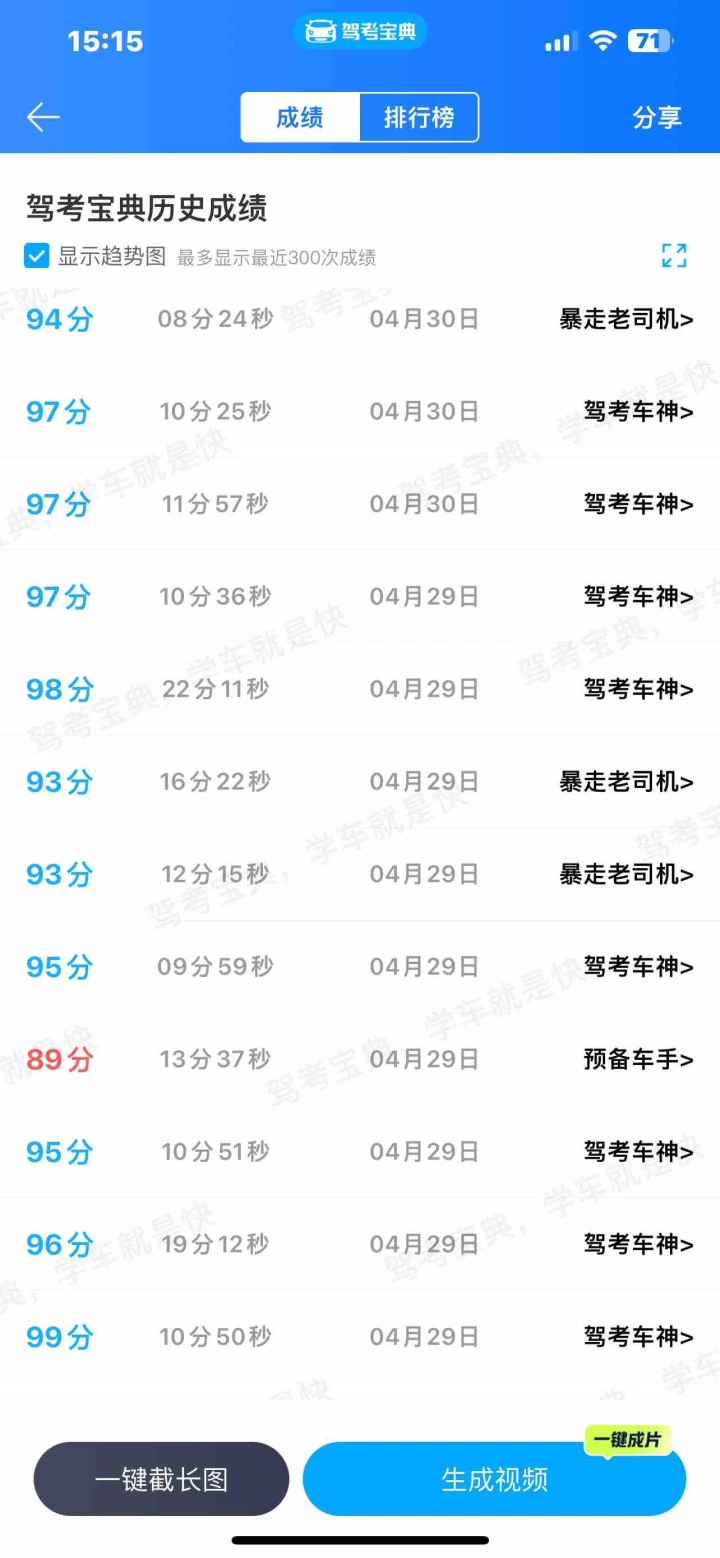Open the 98分 record taking 22分11秒

point(360,689)
